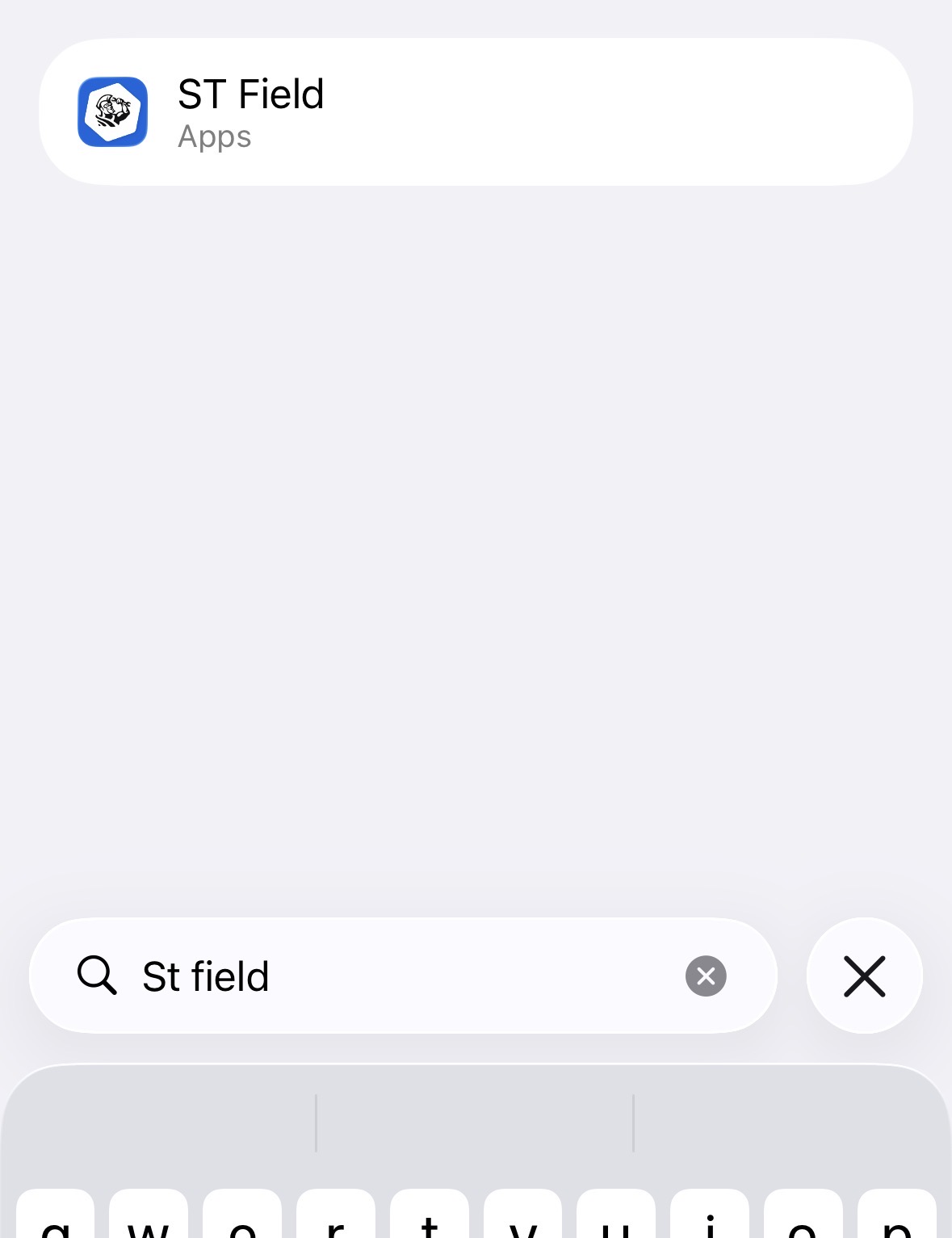Image resolution: width=952 pixels, height=1238 pixels.
Task: Clear the search text
Action: (x=706, y=976)
